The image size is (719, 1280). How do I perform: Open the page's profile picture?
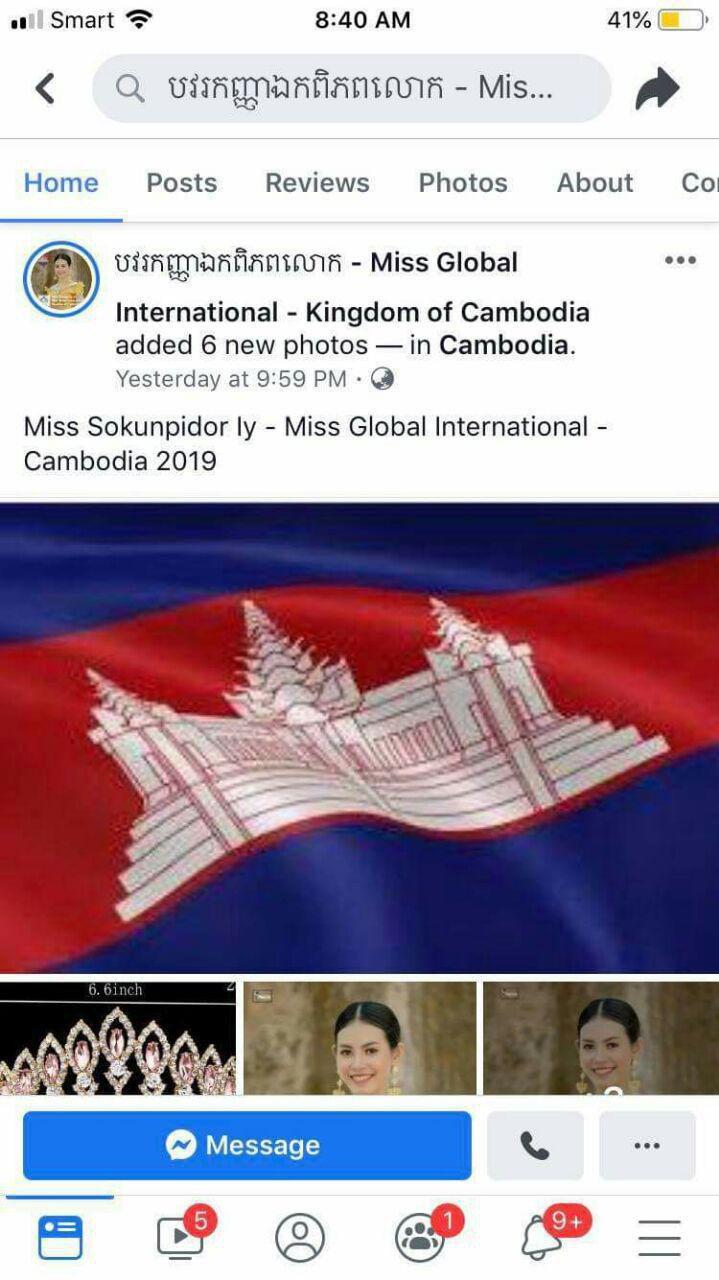click(61, 279)
